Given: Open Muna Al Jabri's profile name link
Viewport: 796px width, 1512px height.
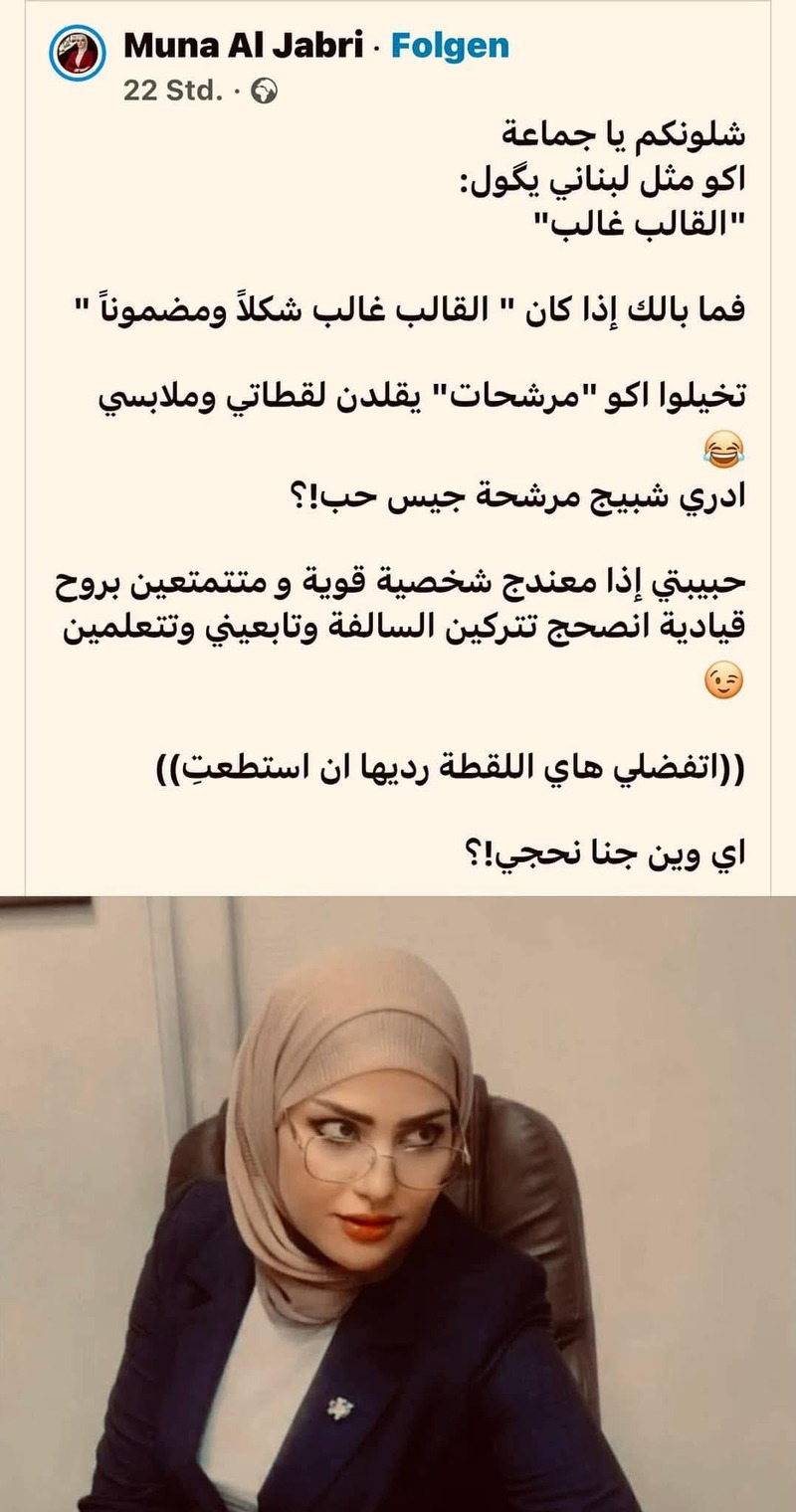Looking at the screenshot, I should point(243,45).
